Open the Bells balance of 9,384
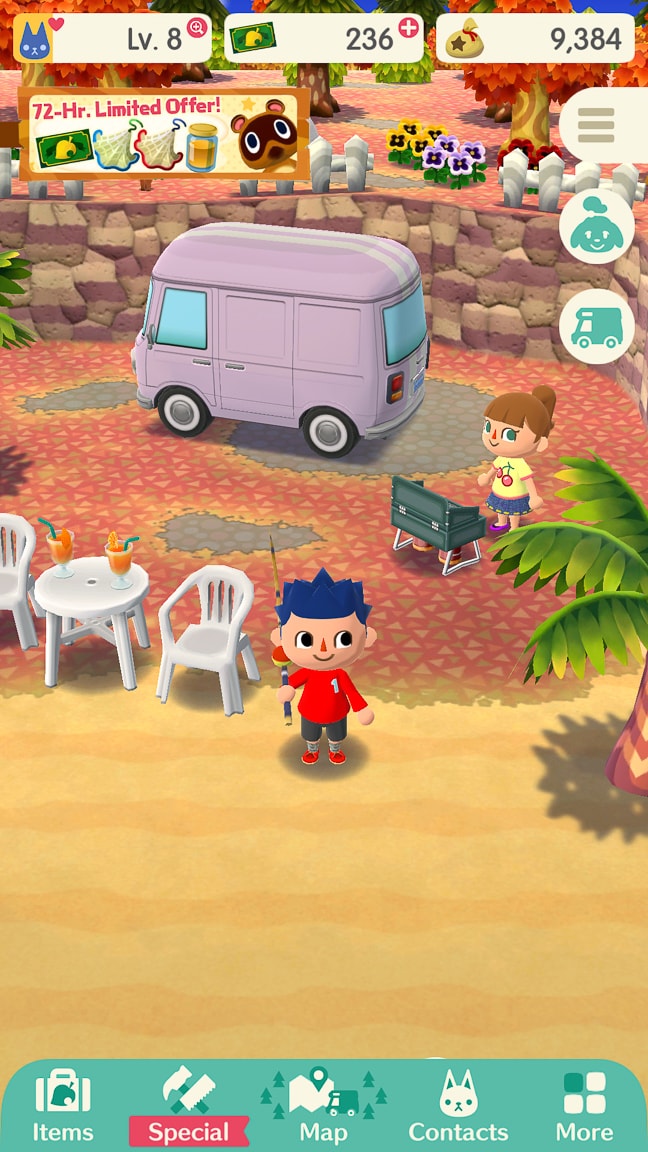 point(536,39)
